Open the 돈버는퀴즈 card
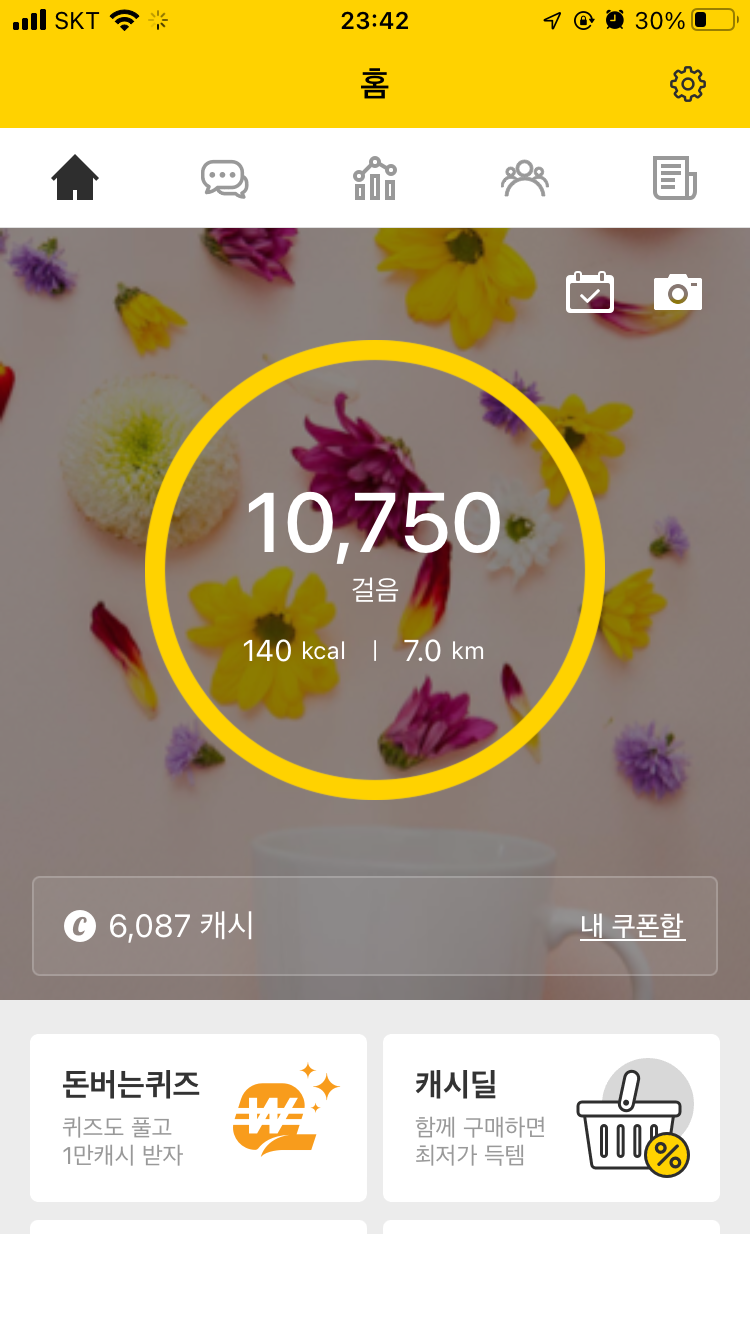Image resolution: width=750 pixels, height=1334 pixels. [198, 1118]
